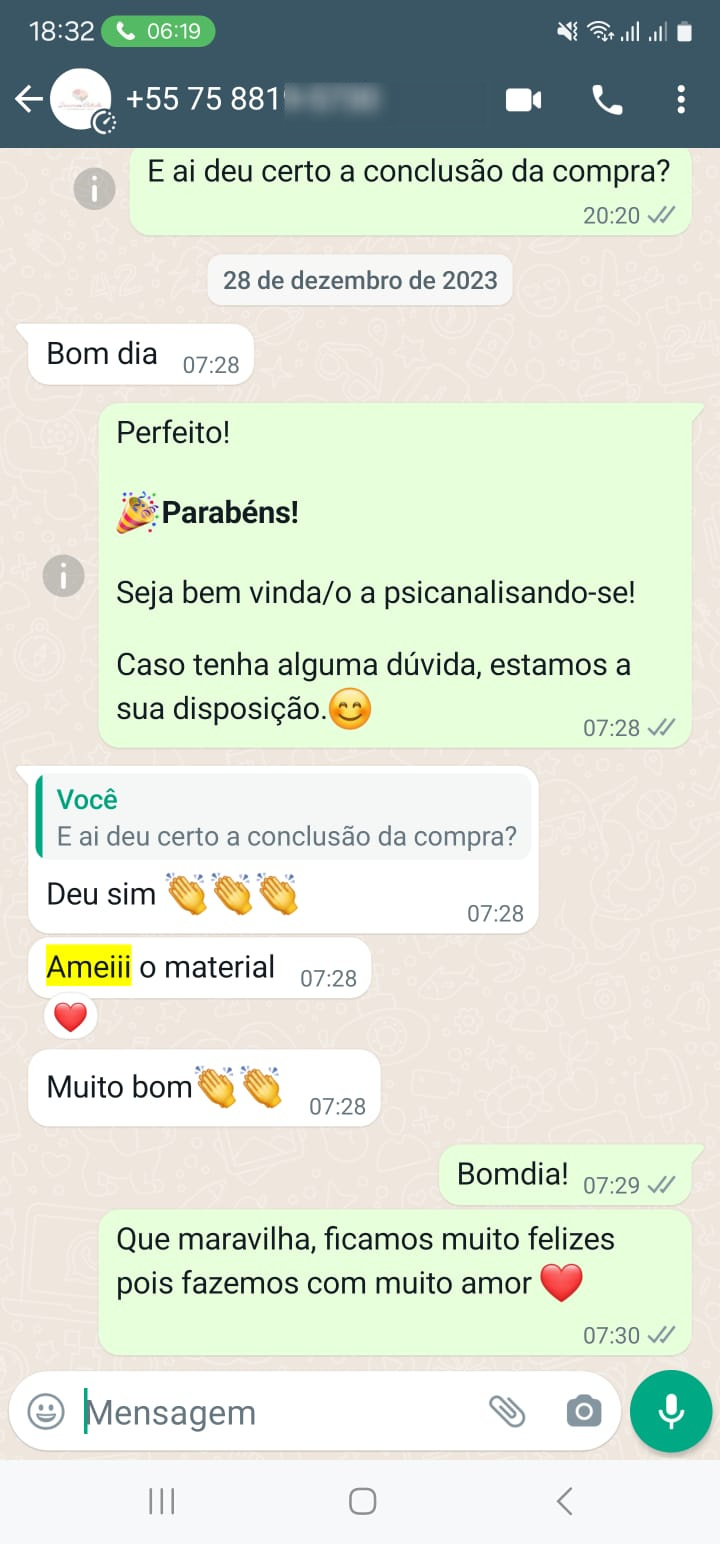Return to the ongoing call timer
Image resolution: width=720 pixels, height=1544 pixels.
(158, 31)
